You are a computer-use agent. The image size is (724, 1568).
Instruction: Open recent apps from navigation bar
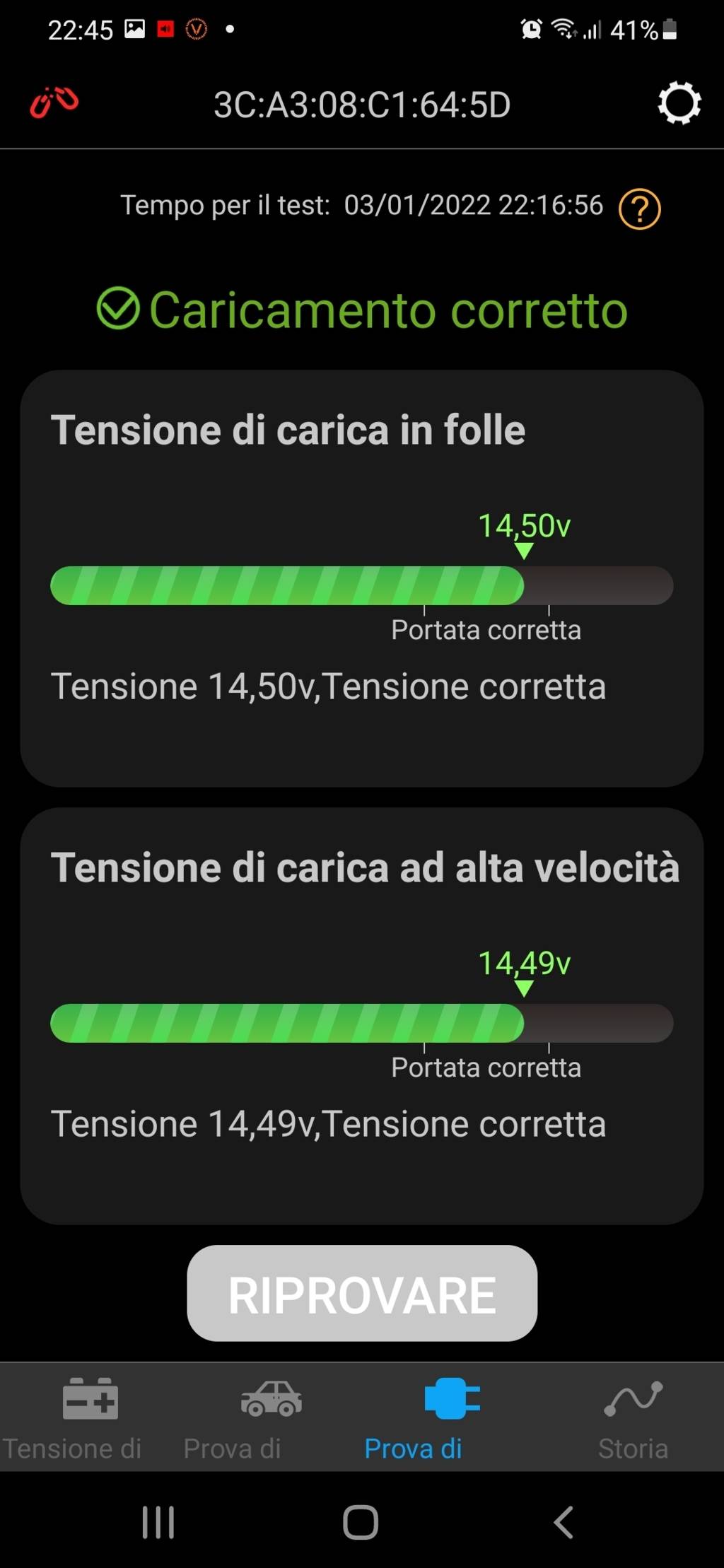(x=158, y=1522)
